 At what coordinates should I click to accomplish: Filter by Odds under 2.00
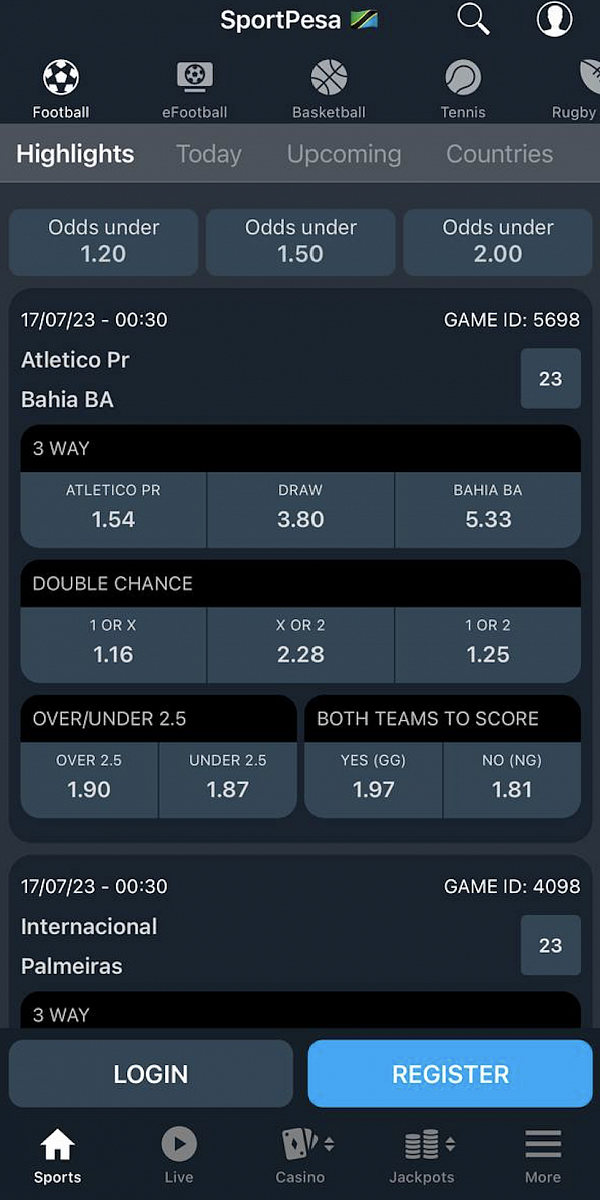click(x=497, y=241)
